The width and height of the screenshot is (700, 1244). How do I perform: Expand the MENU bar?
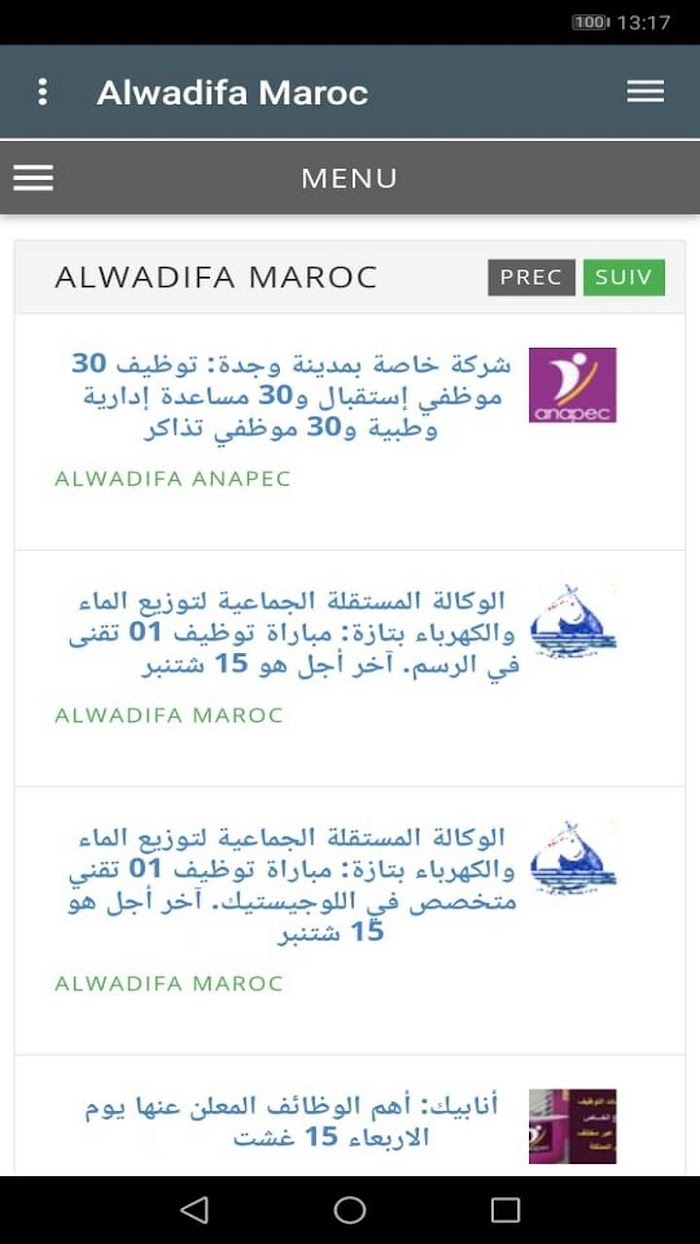(x=350, y=178)
